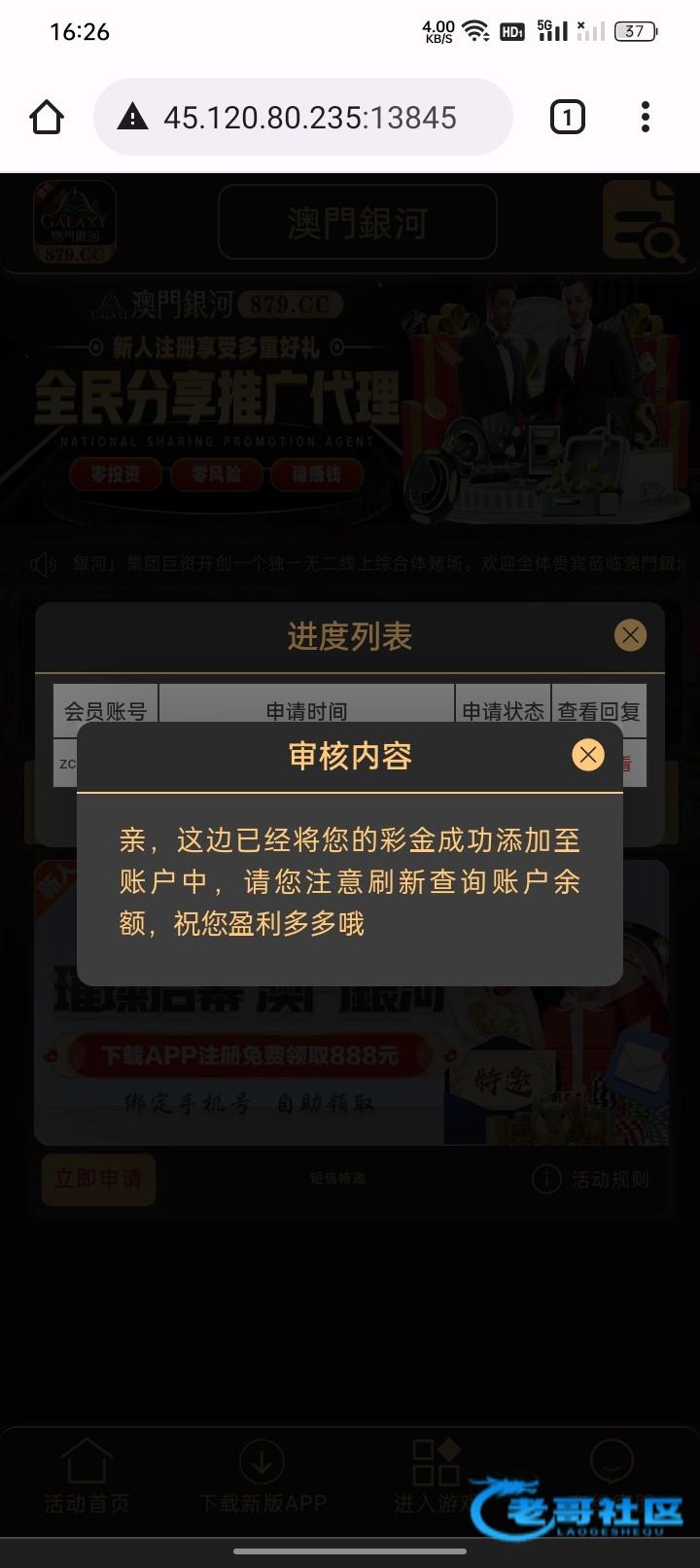Tap the address bar URL
Screen dimensions: 700x1568
(309, 118)
